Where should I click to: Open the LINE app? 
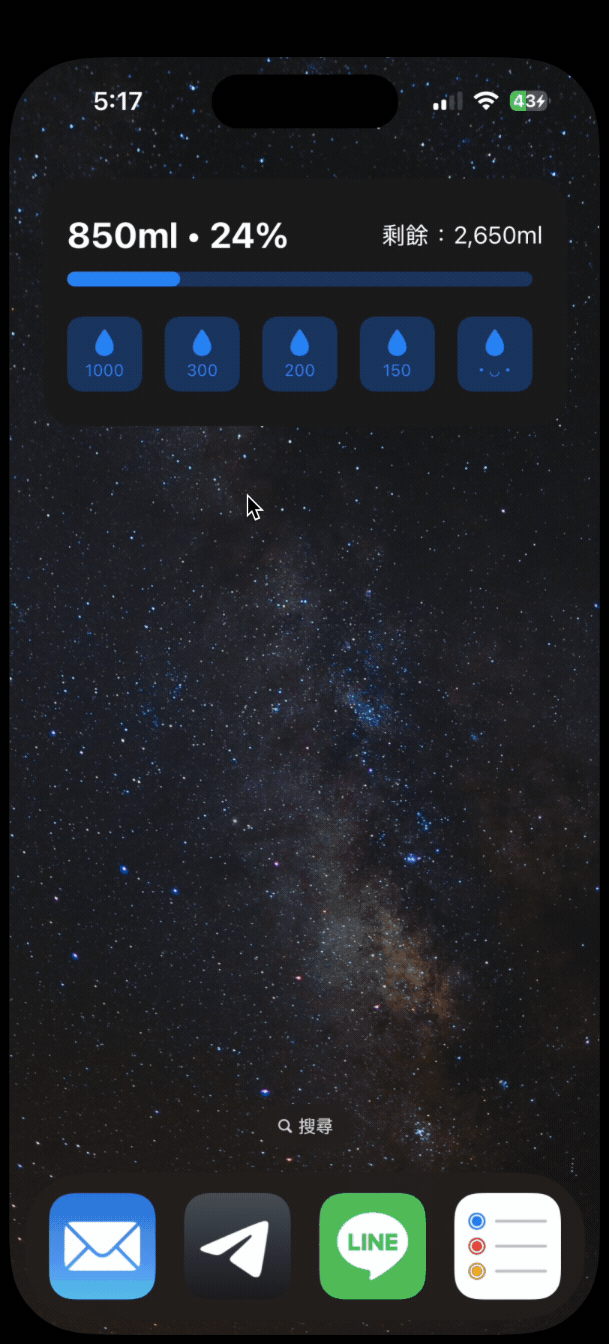point(372,1246)
